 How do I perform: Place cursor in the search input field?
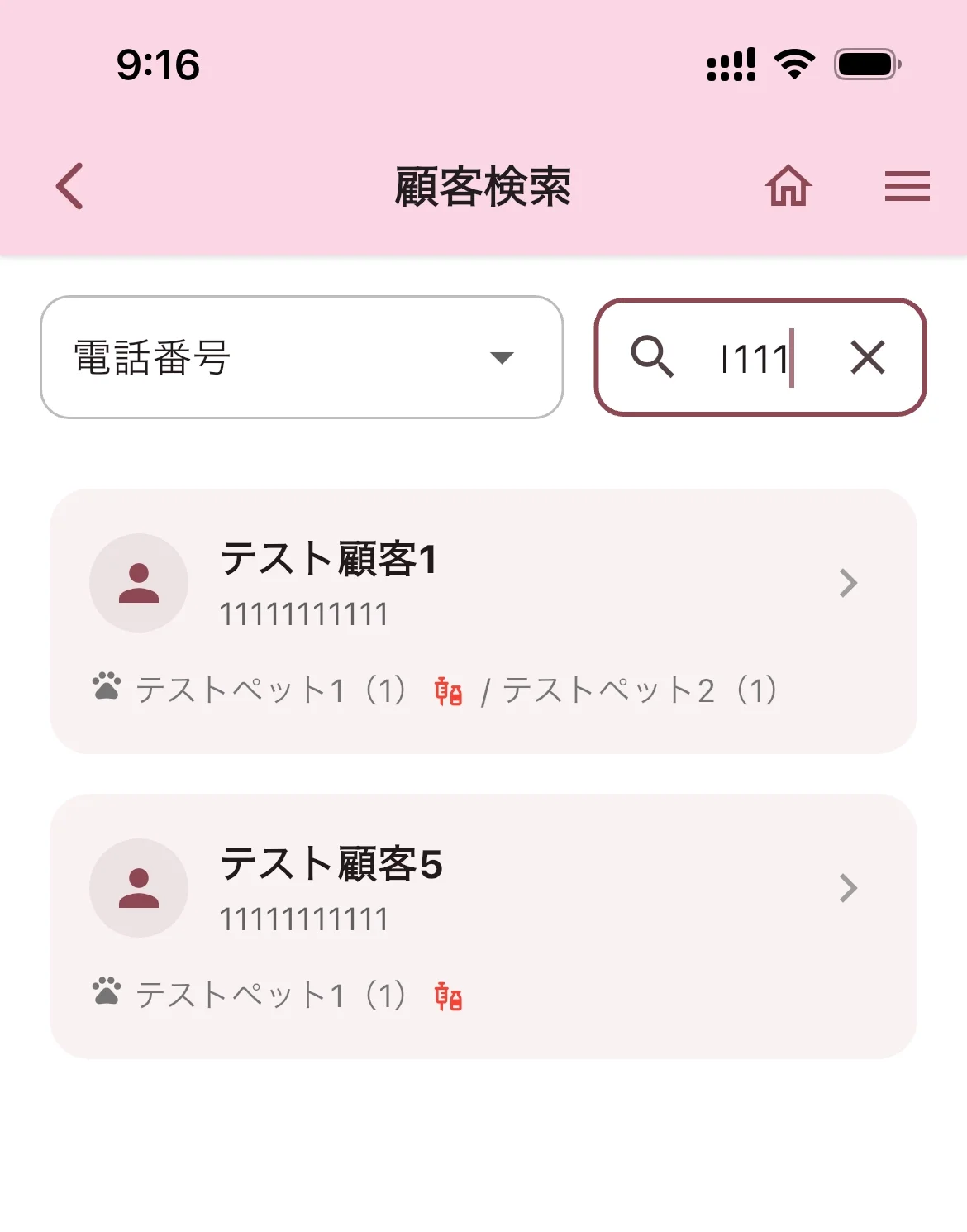pos(752,358)
